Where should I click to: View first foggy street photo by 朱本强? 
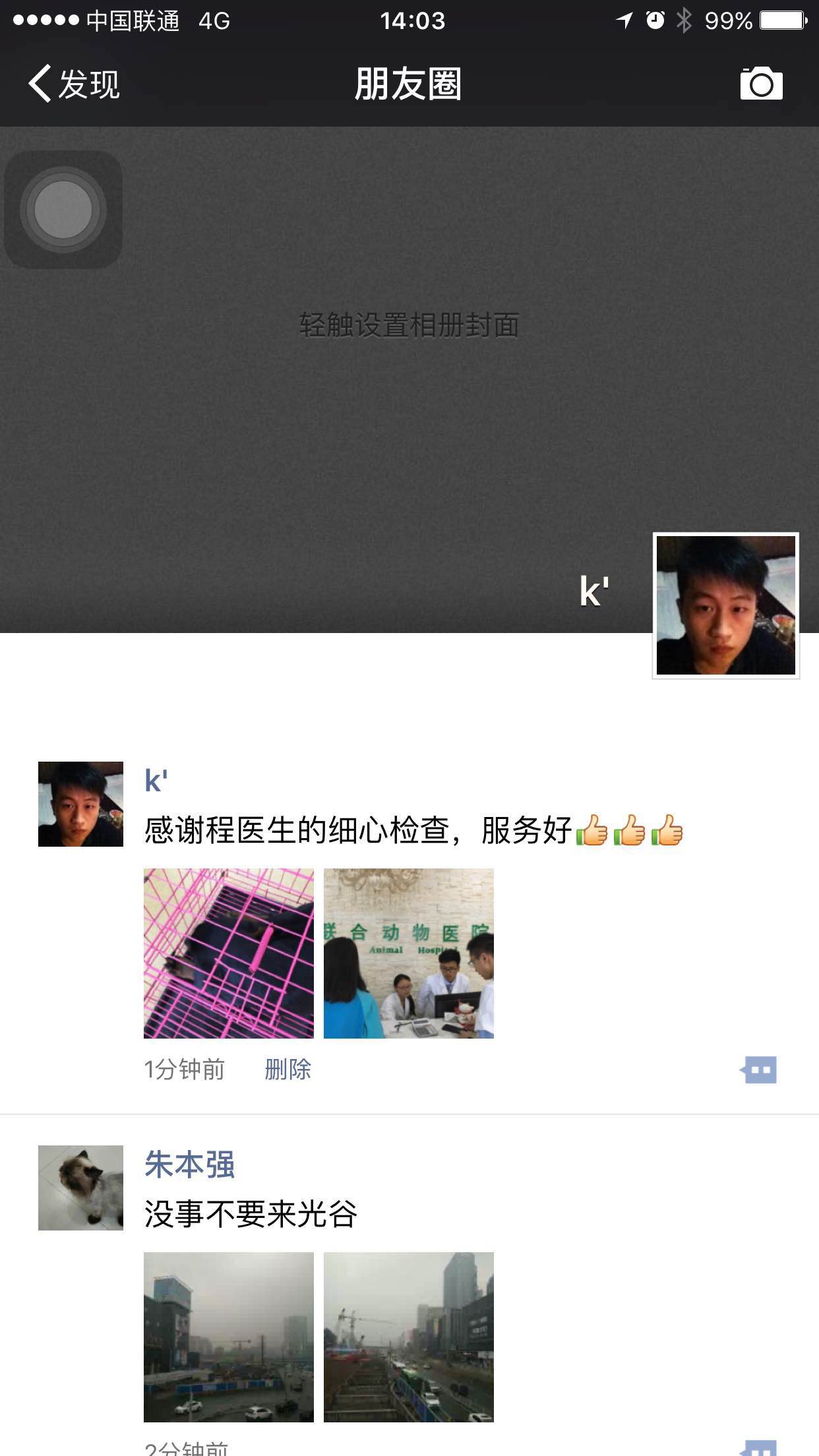click(x=229, y=1337)
